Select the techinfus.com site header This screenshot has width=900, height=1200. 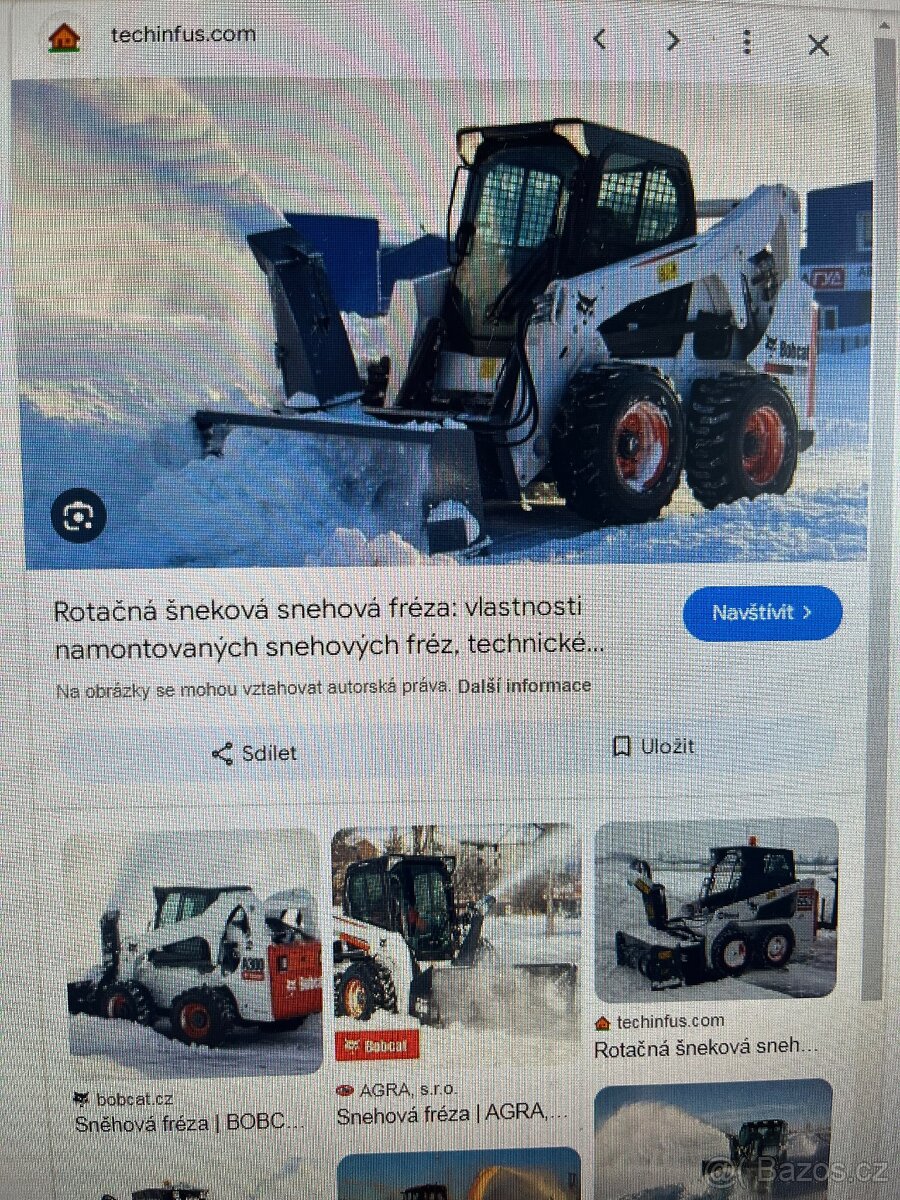pos(183,33)
